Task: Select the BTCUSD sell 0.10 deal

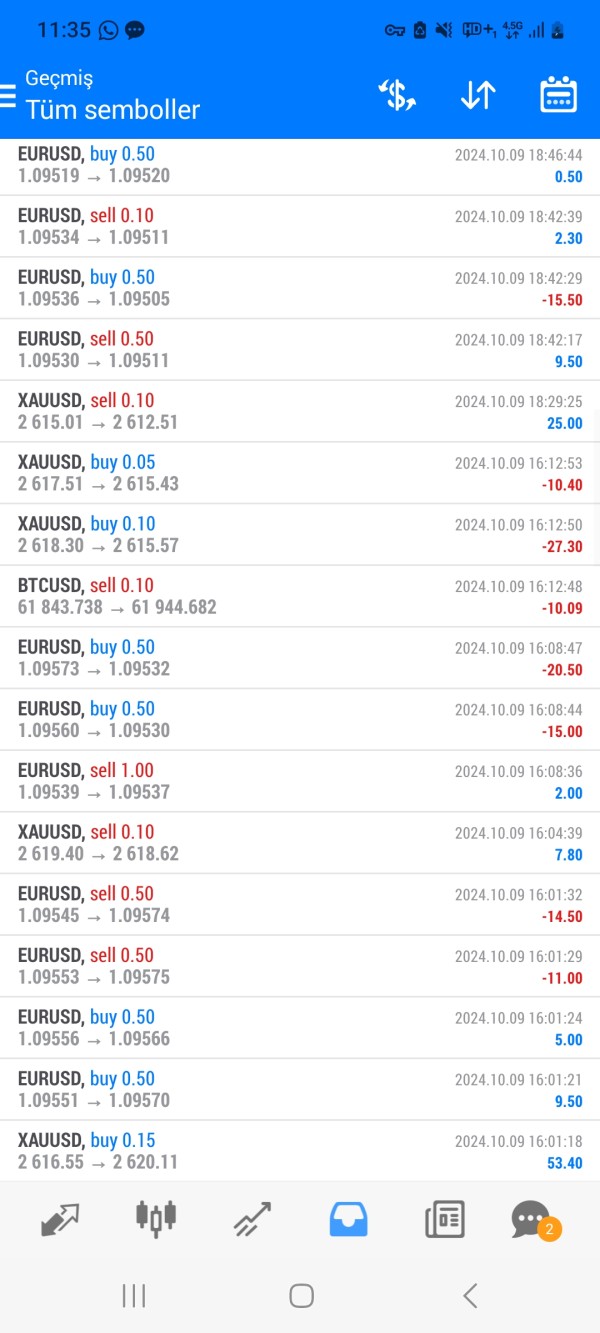Action: (x=300, y=597)
